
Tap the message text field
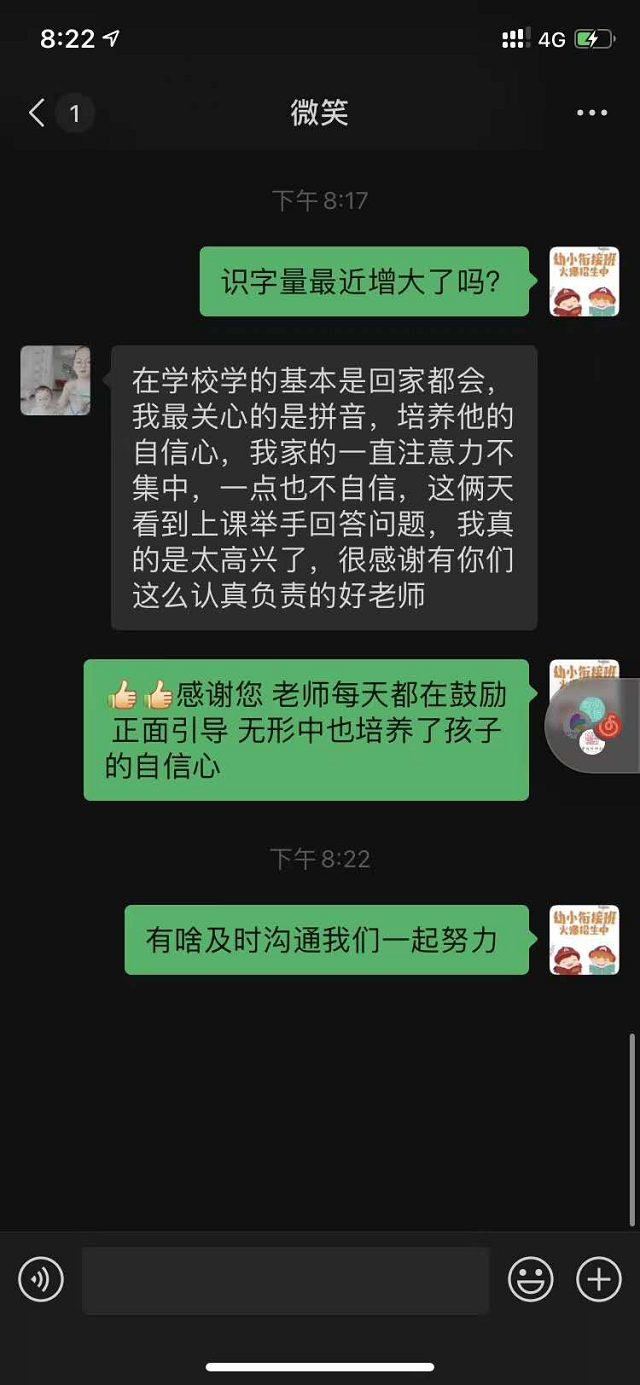point(285,1280)
